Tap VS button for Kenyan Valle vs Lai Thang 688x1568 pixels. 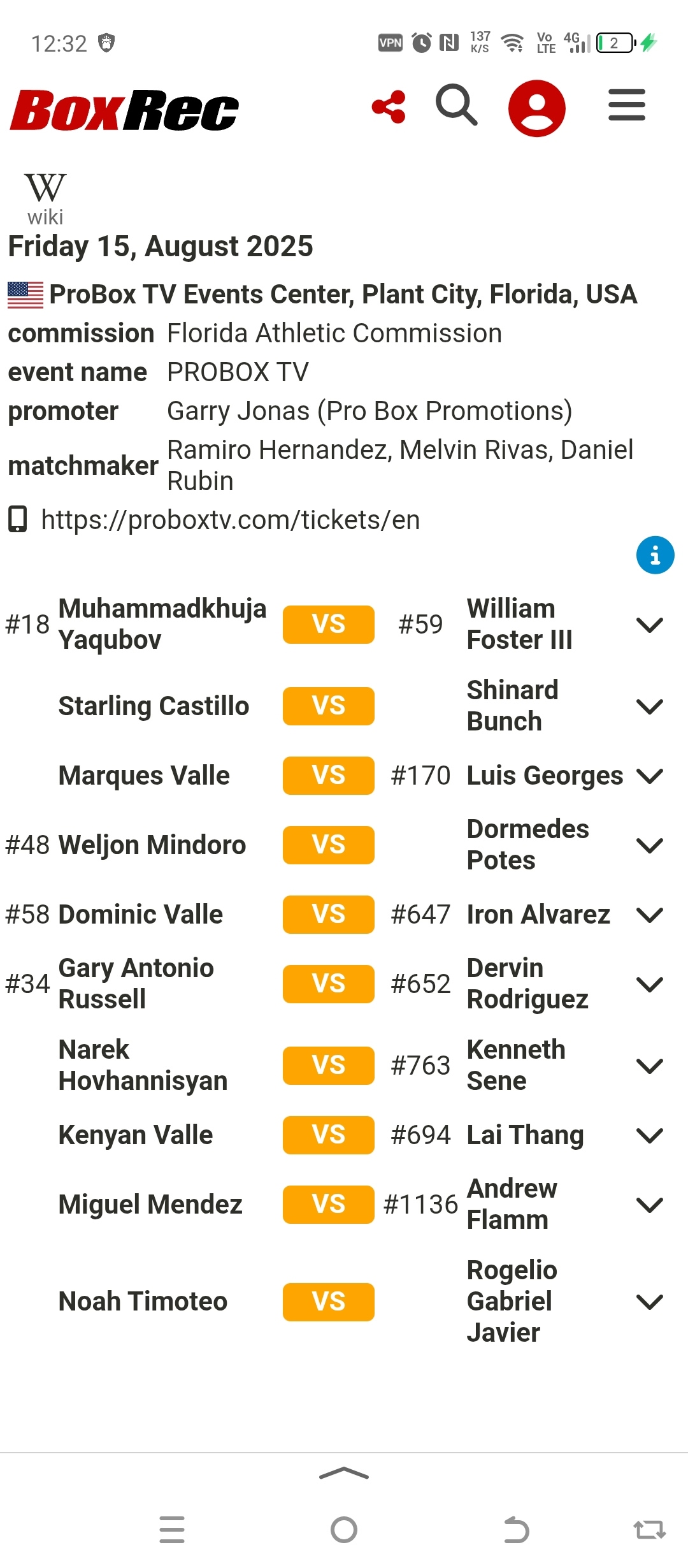(329, 1135)
